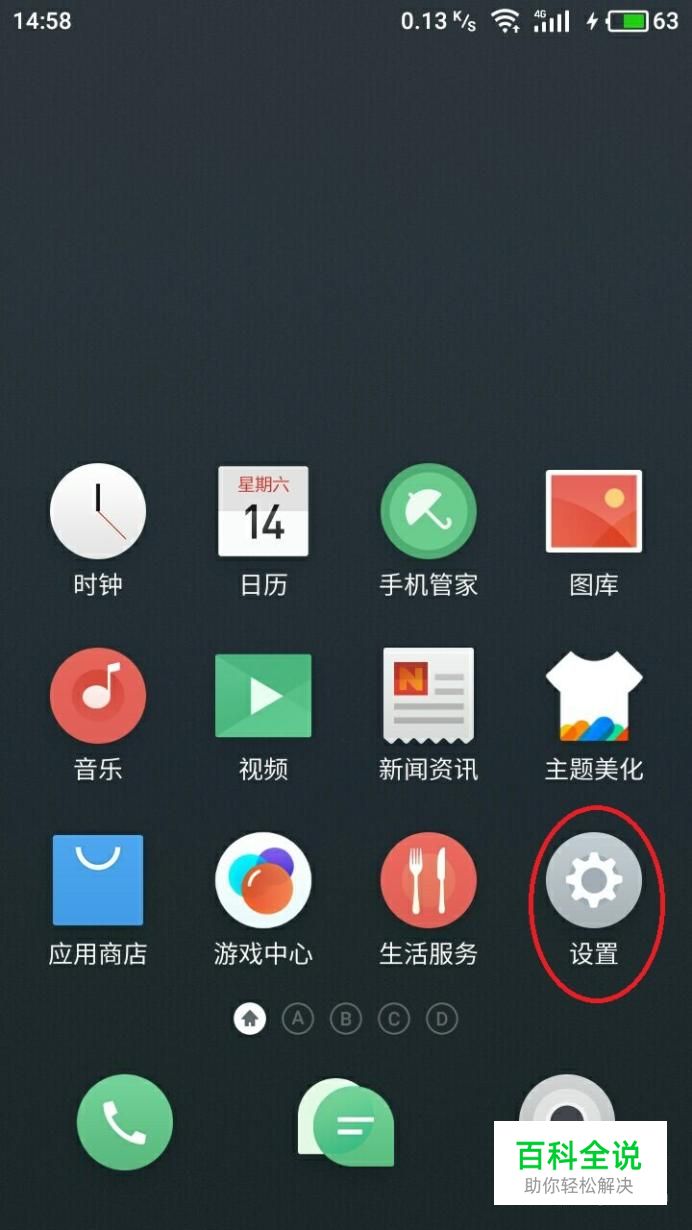Launch 手机管家 phone manager
The height and width of the screenshot is (1230, 692).
[428, 511]
